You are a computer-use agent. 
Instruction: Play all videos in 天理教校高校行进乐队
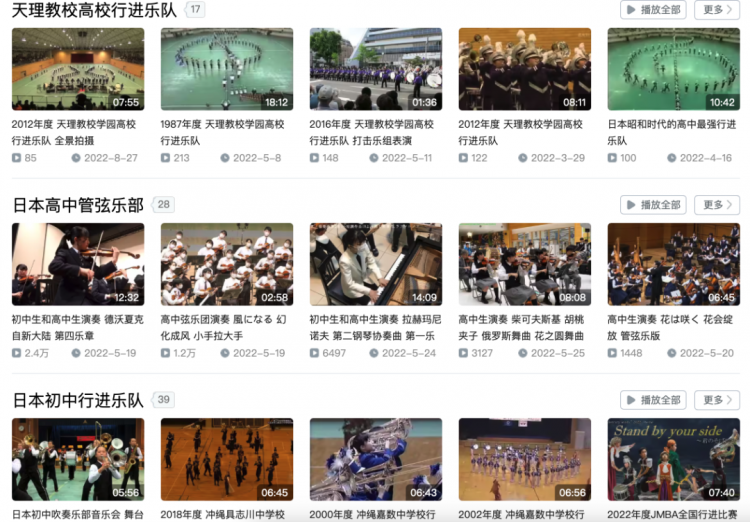(x=653, y=10)
